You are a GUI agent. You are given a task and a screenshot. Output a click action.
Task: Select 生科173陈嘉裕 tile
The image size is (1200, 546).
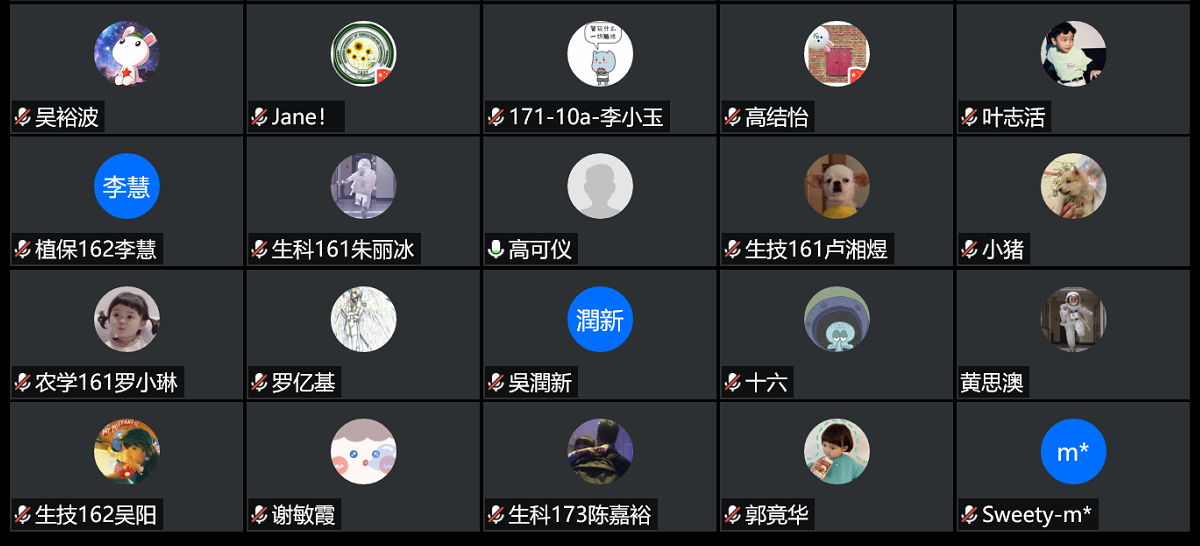[600, 467]
